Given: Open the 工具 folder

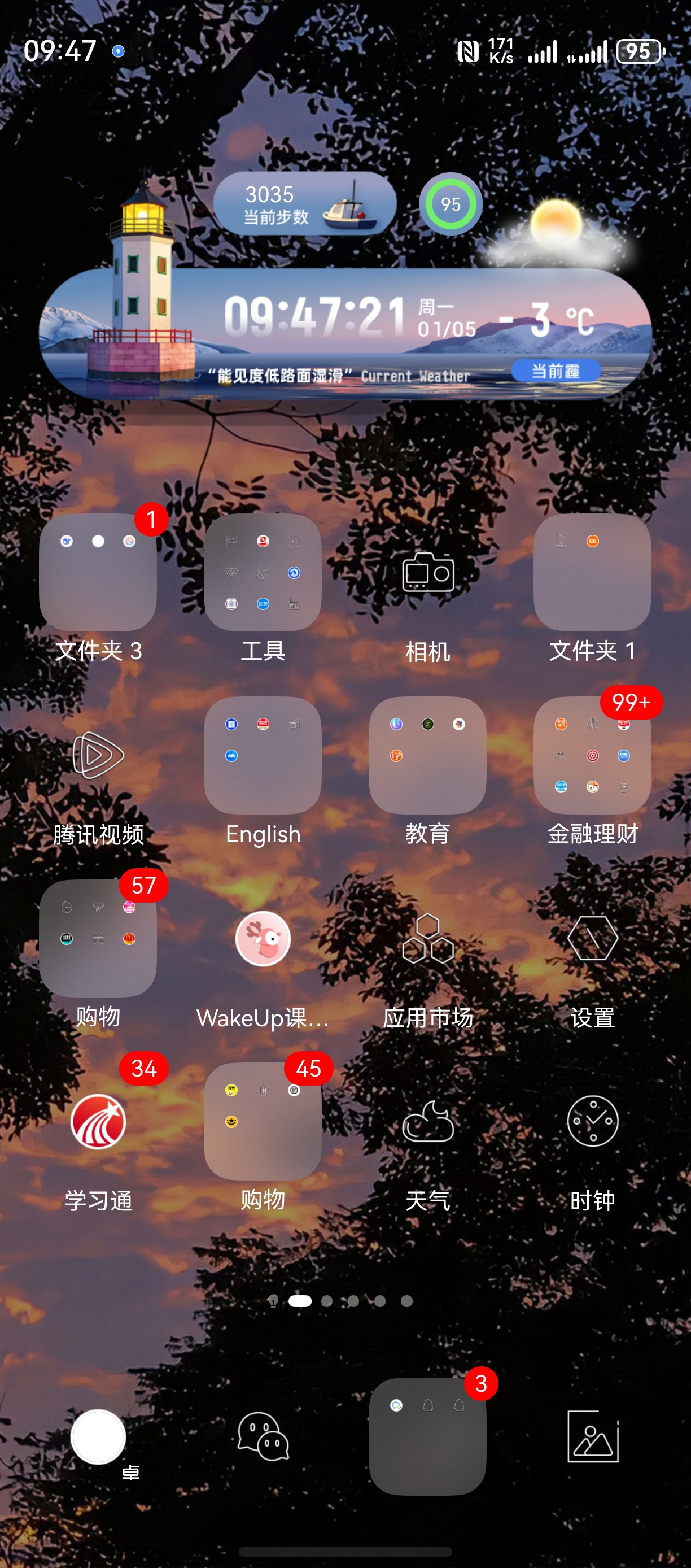Looking at the screenshot, I should [263, 572].
